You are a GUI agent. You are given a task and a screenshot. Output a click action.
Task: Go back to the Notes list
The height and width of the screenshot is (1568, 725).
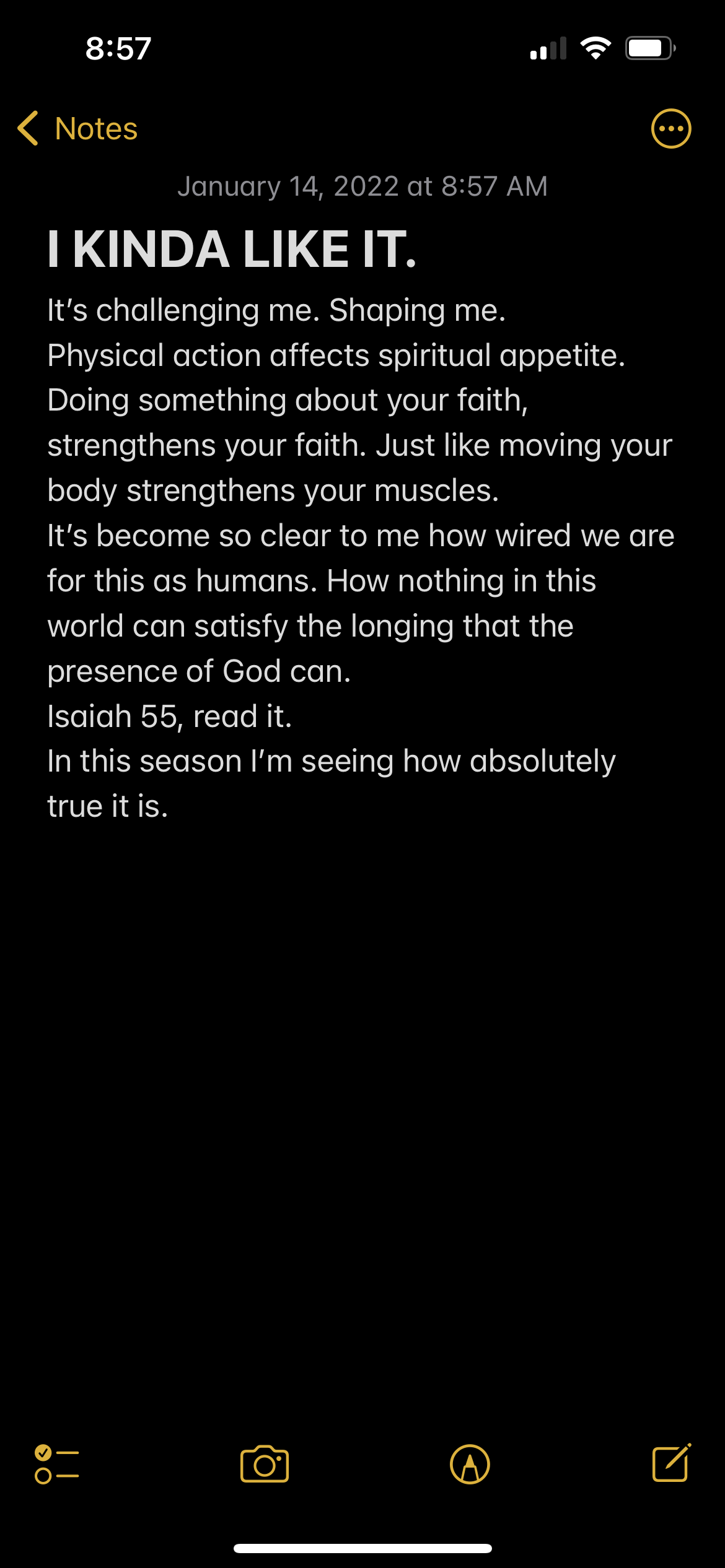click(77, 129)
